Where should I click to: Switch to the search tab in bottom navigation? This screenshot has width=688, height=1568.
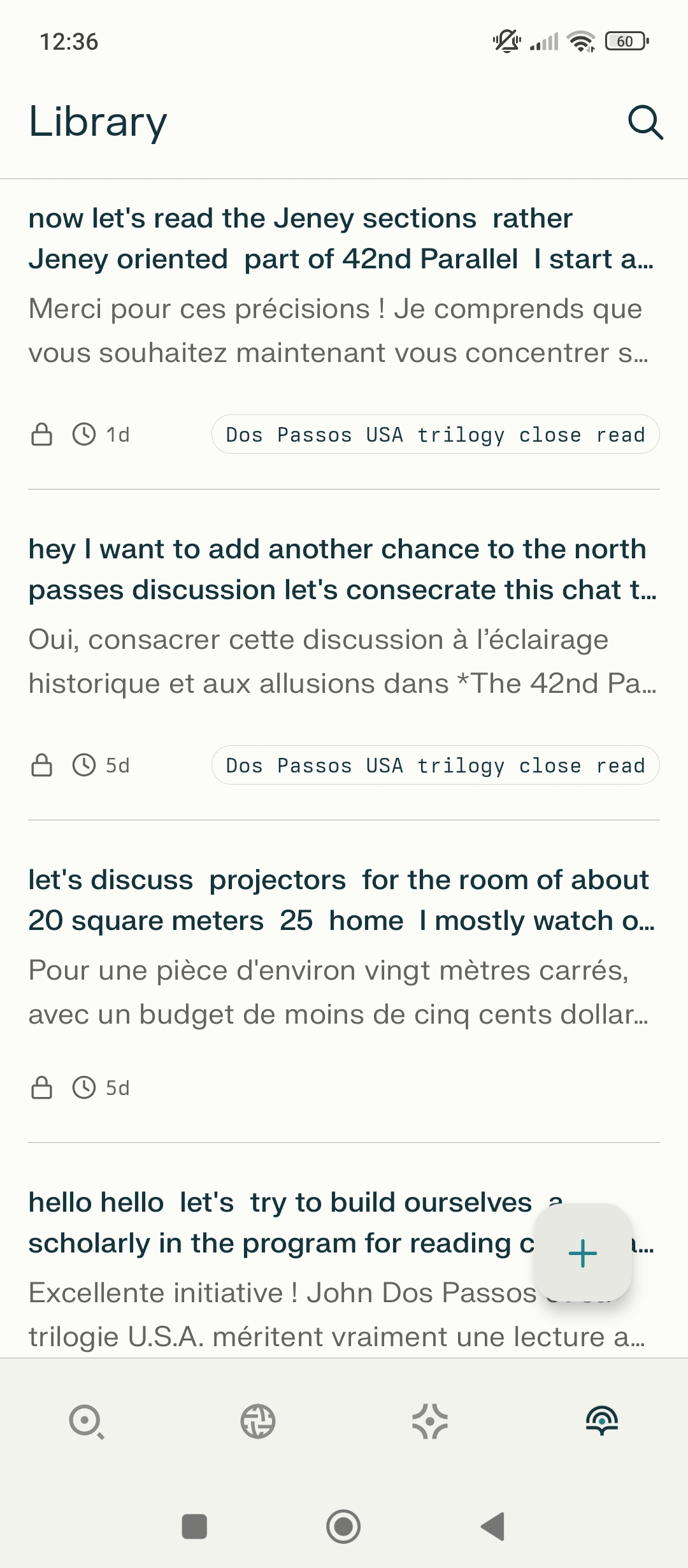click(86, 1421)
